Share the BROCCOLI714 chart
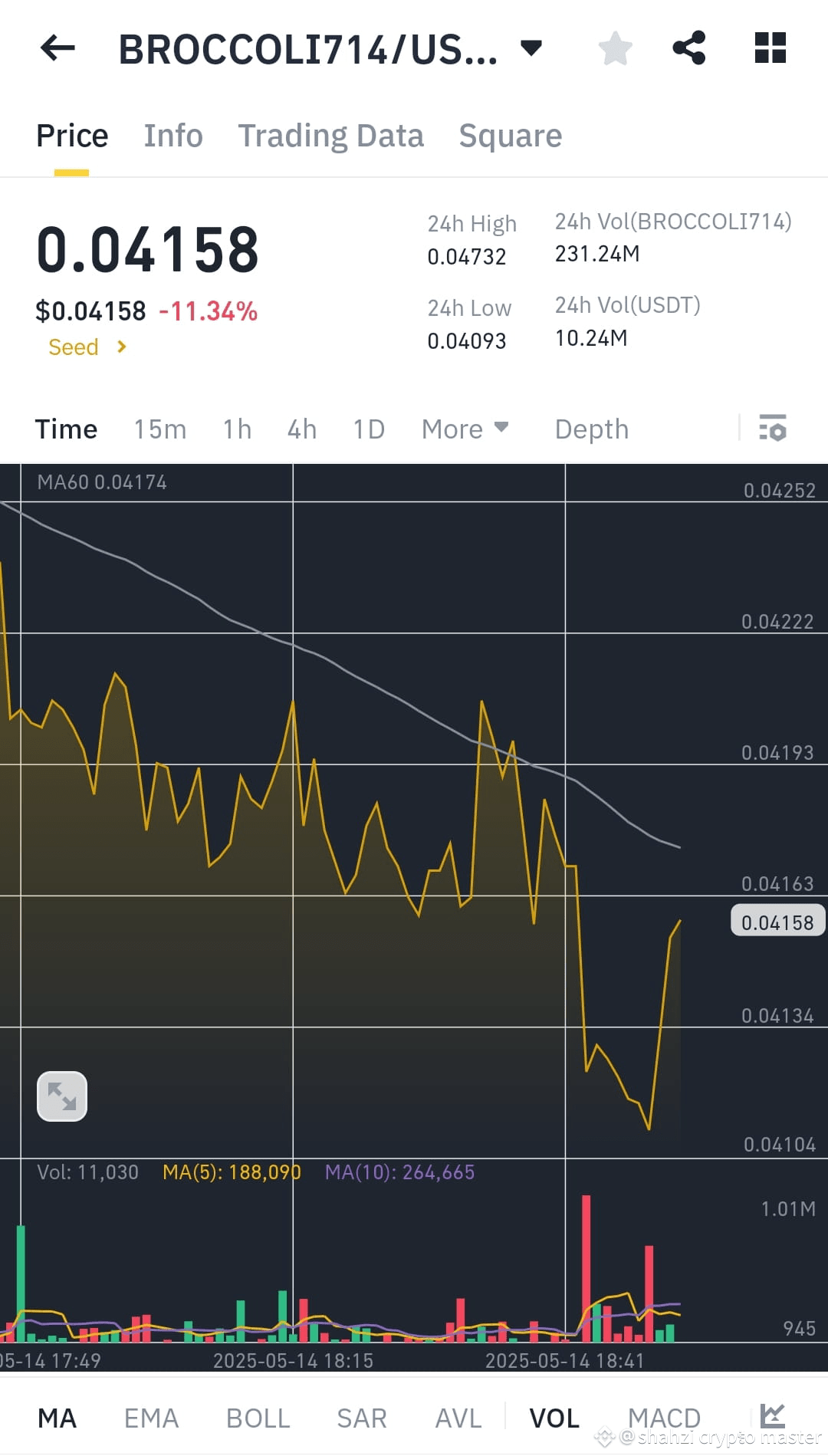Image resolution: width=828 pixels, height=1456 pixels. pyautogui.click(x=689, y=48)
